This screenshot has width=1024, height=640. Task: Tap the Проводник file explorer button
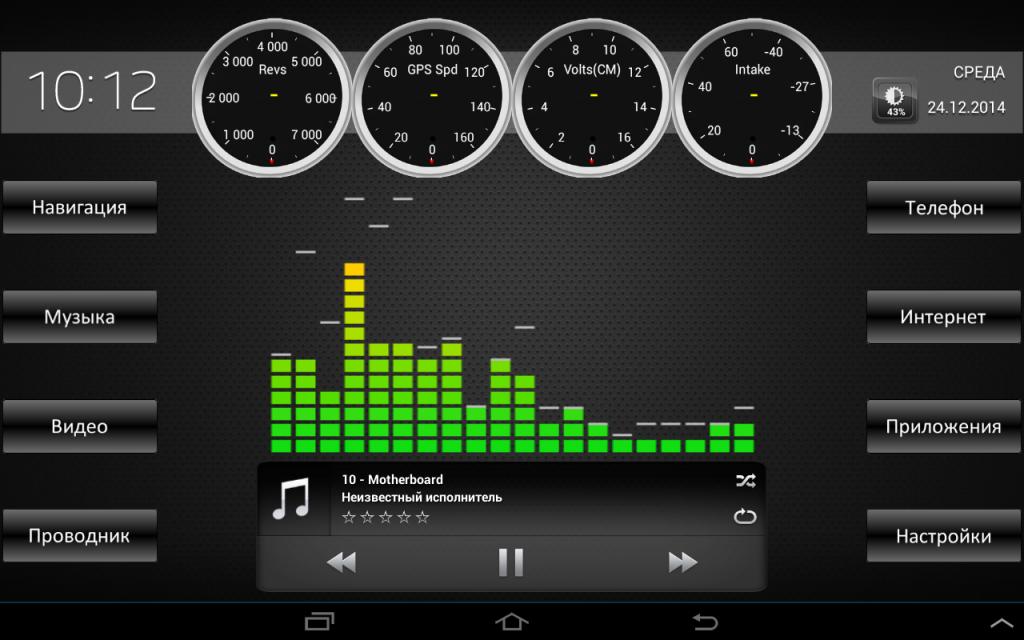pos(79,536)
